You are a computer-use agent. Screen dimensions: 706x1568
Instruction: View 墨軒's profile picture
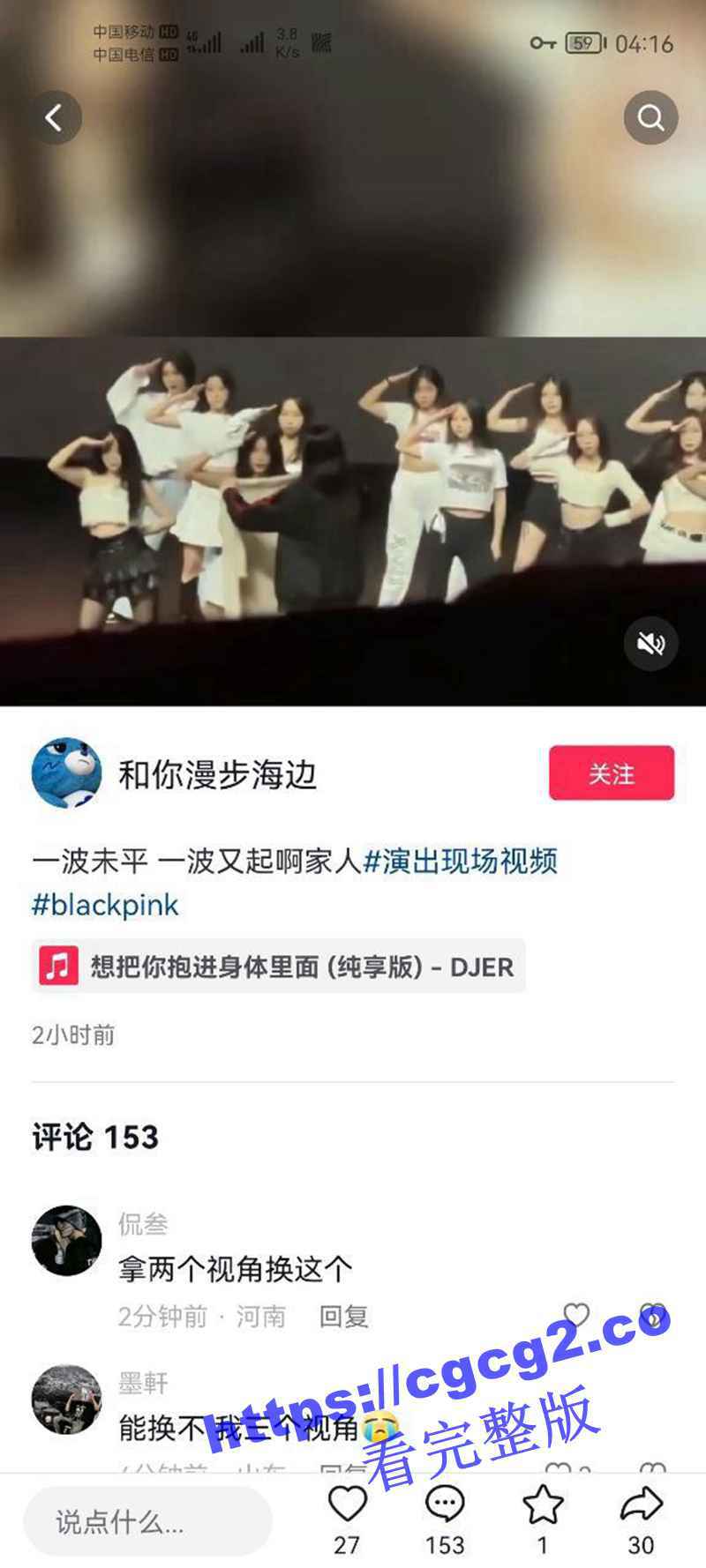point(66,1399)
